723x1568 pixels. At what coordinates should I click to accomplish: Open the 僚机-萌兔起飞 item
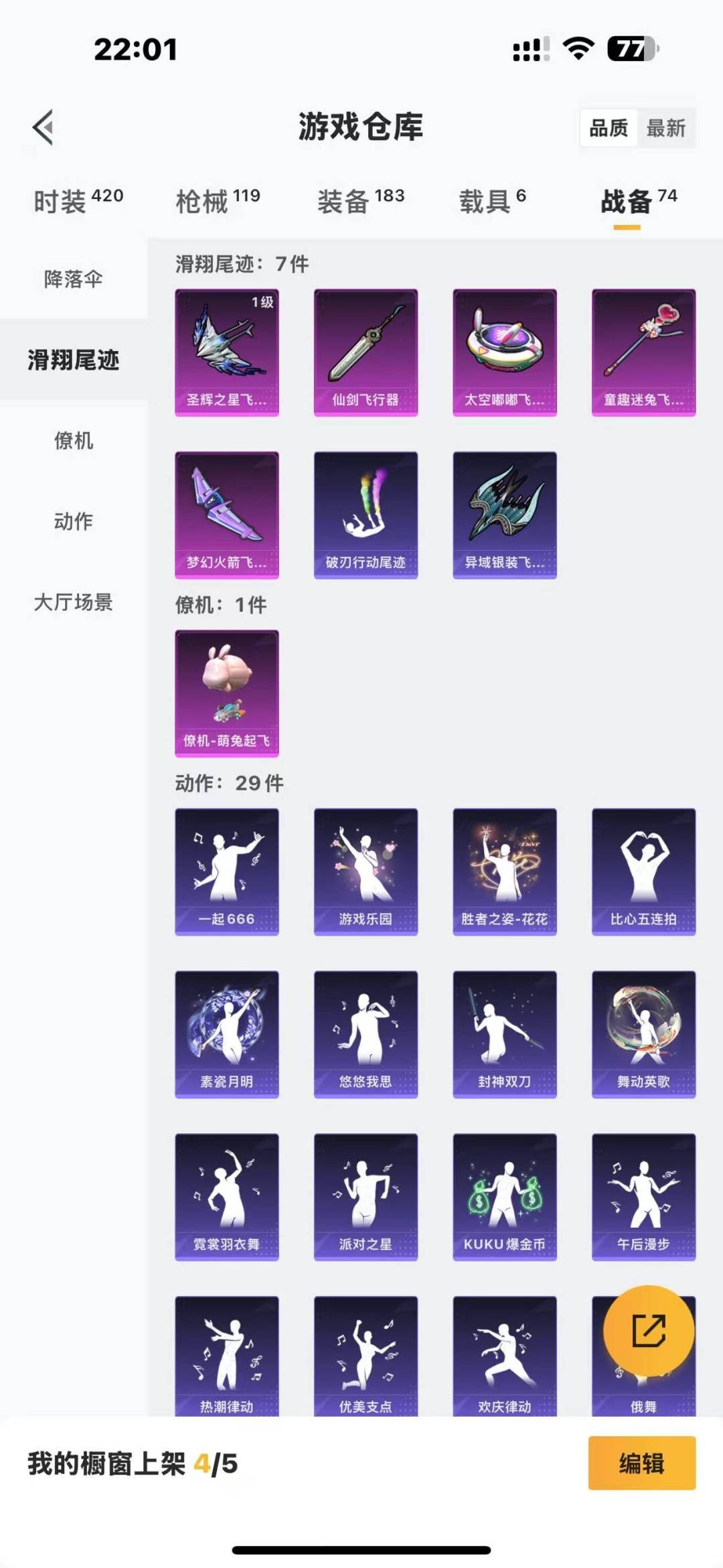pos(227,693)
